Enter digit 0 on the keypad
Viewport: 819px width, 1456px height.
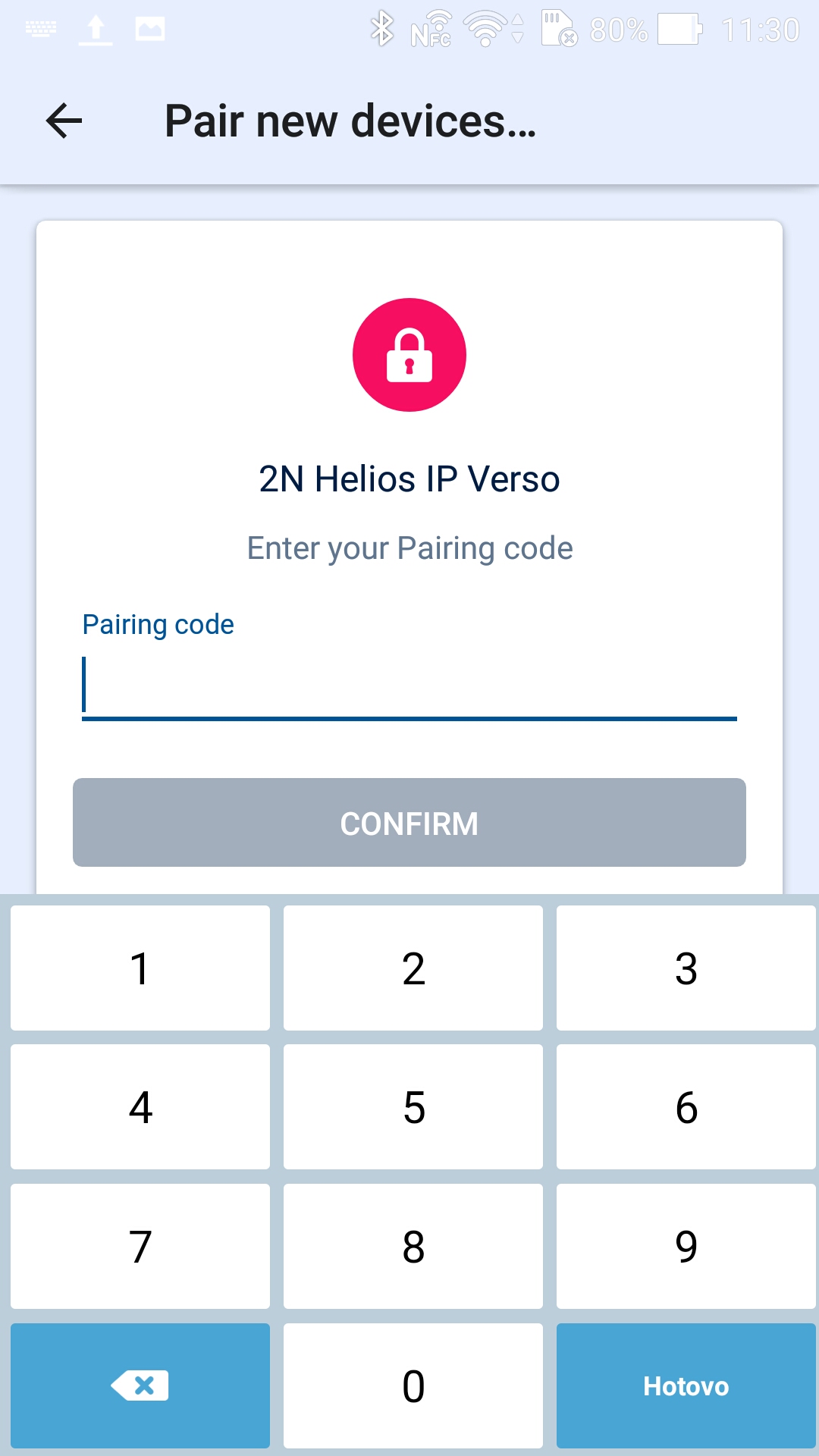413,1386
